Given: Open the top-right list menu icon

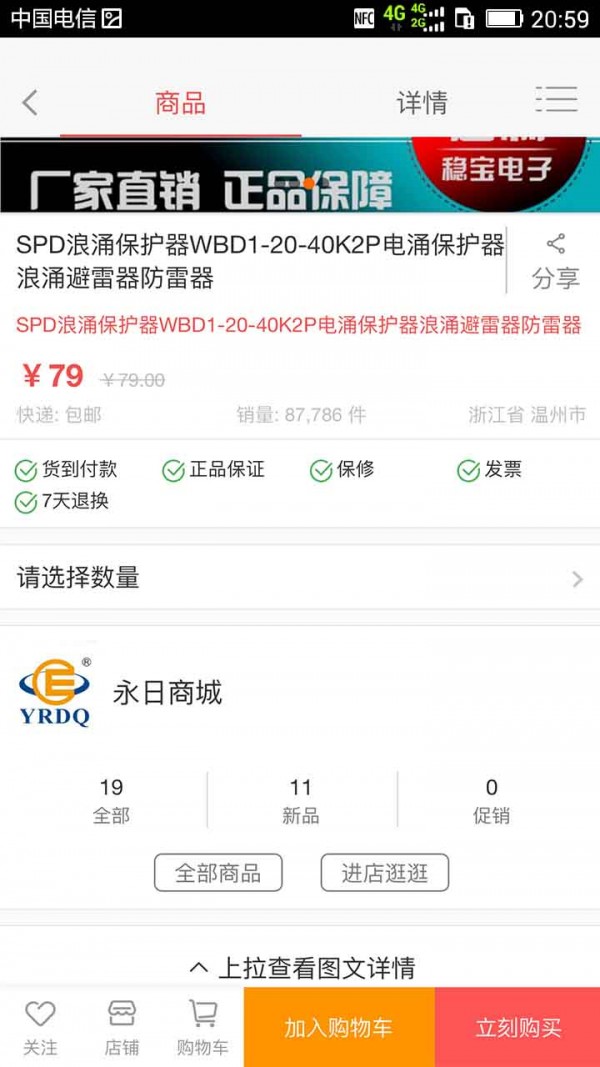Looking at the screenshot, I should click(556, 100).
